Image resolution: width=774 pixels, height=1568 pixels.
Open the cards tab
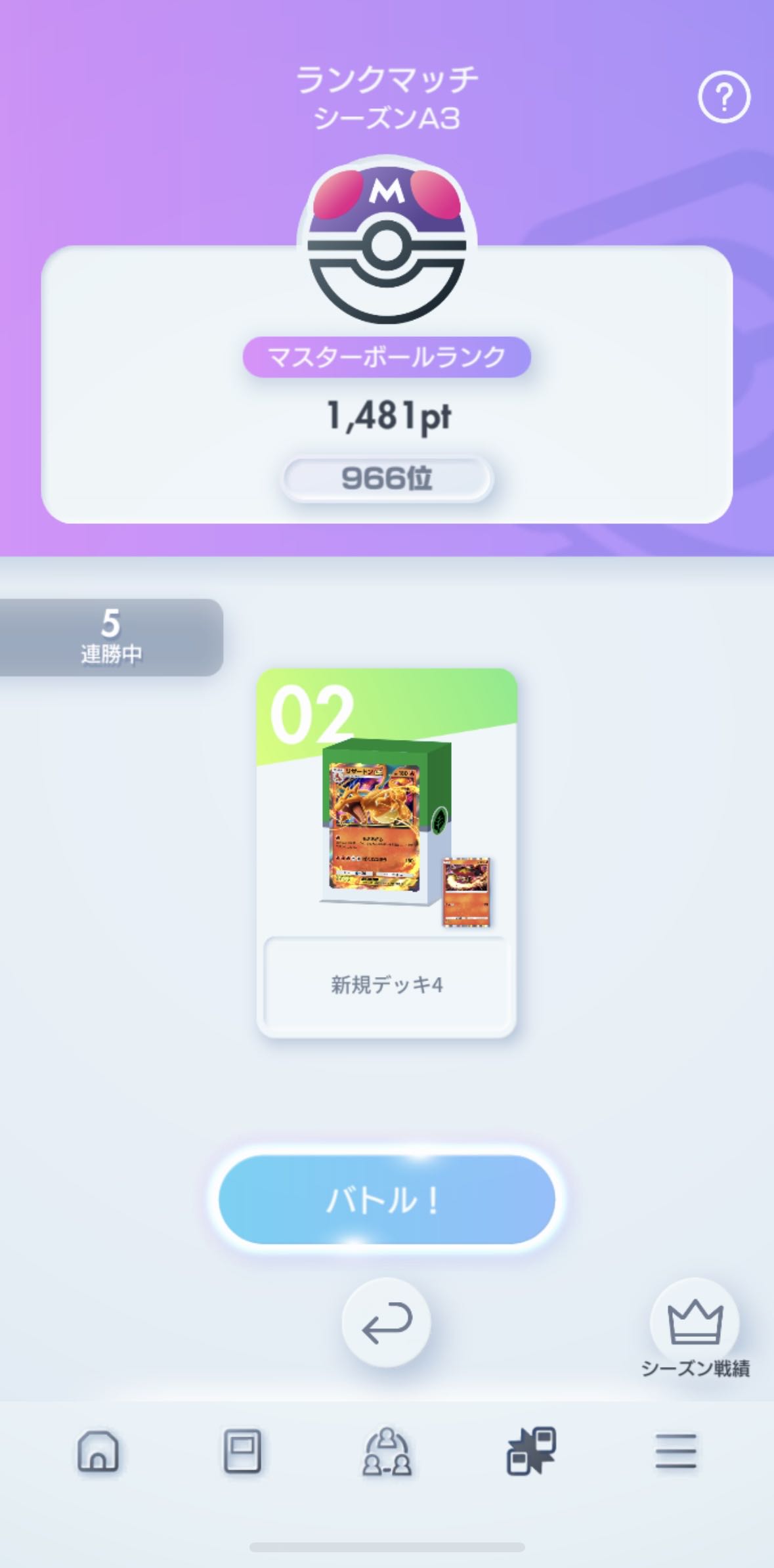click(242, 1450)
